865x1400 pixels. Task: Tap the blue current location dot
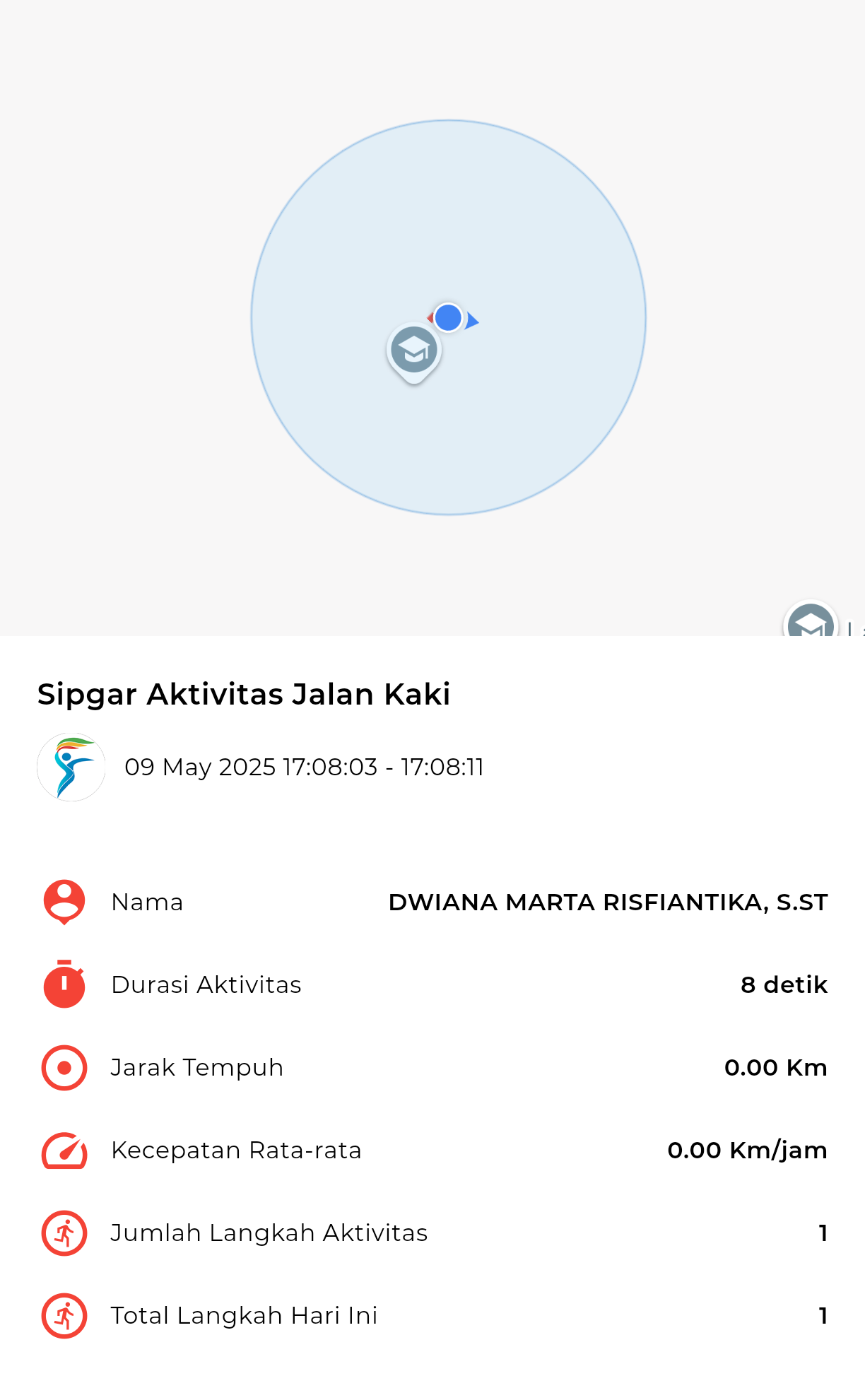(x=448, y=318)
